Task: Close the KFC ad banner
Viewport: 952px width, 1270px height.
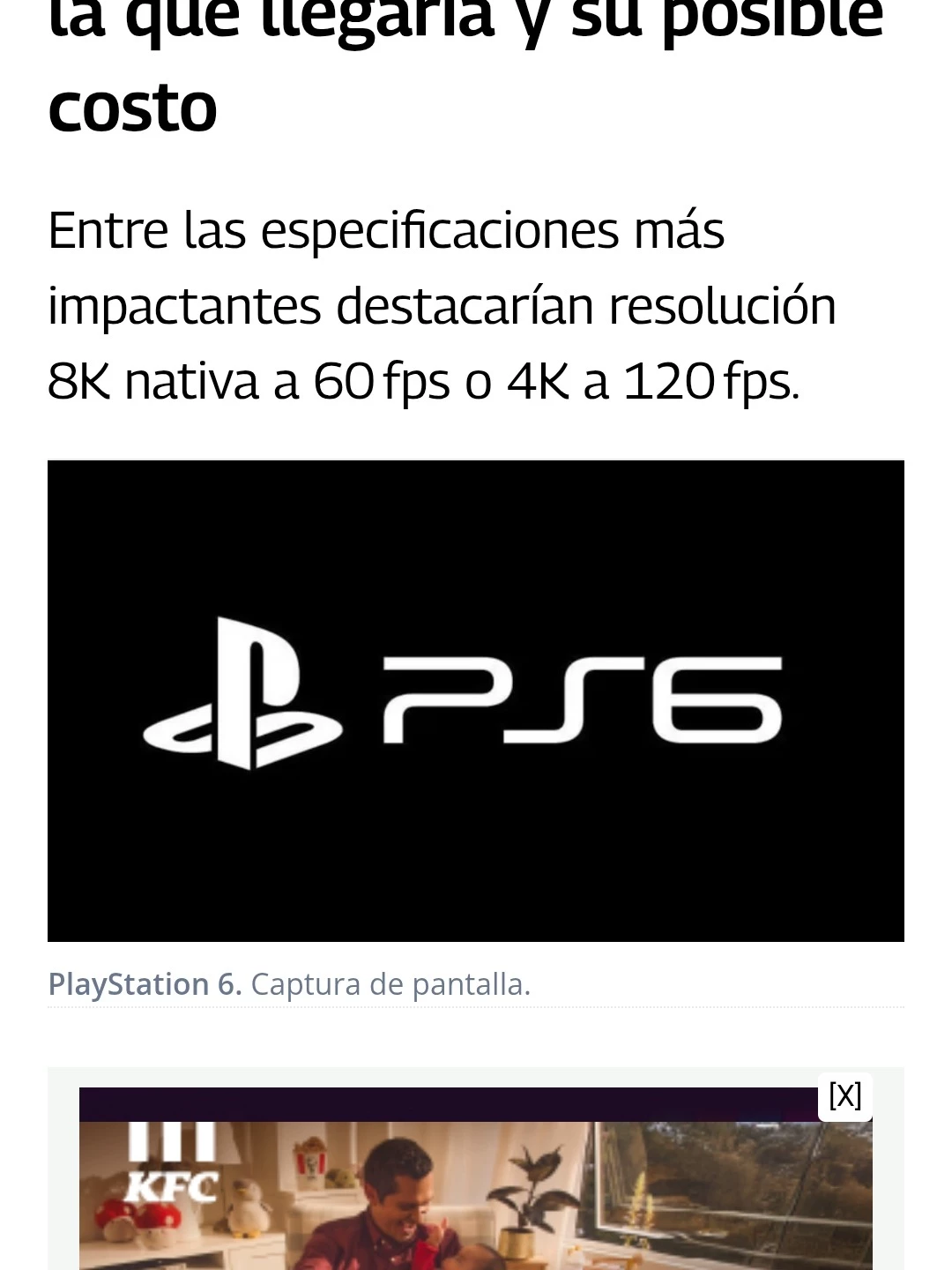Action: 844,1096
